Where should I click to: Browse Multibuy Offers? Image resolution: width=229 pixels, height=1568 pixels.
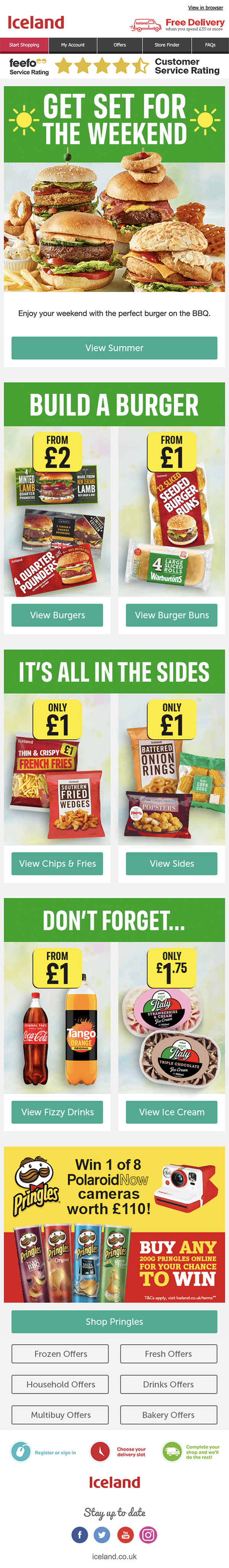click(60, 1414)
